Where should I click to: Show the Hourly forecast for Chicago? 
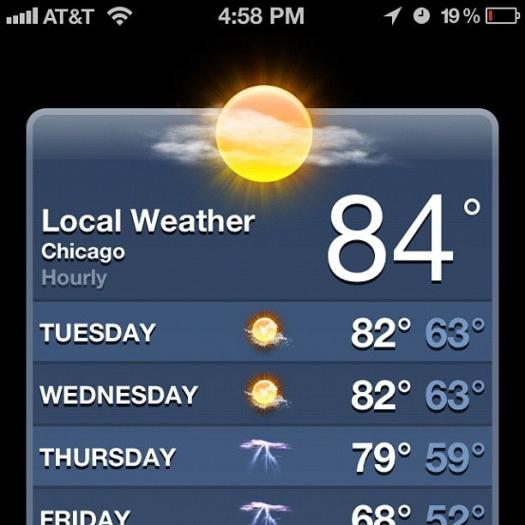click(74, 278)
